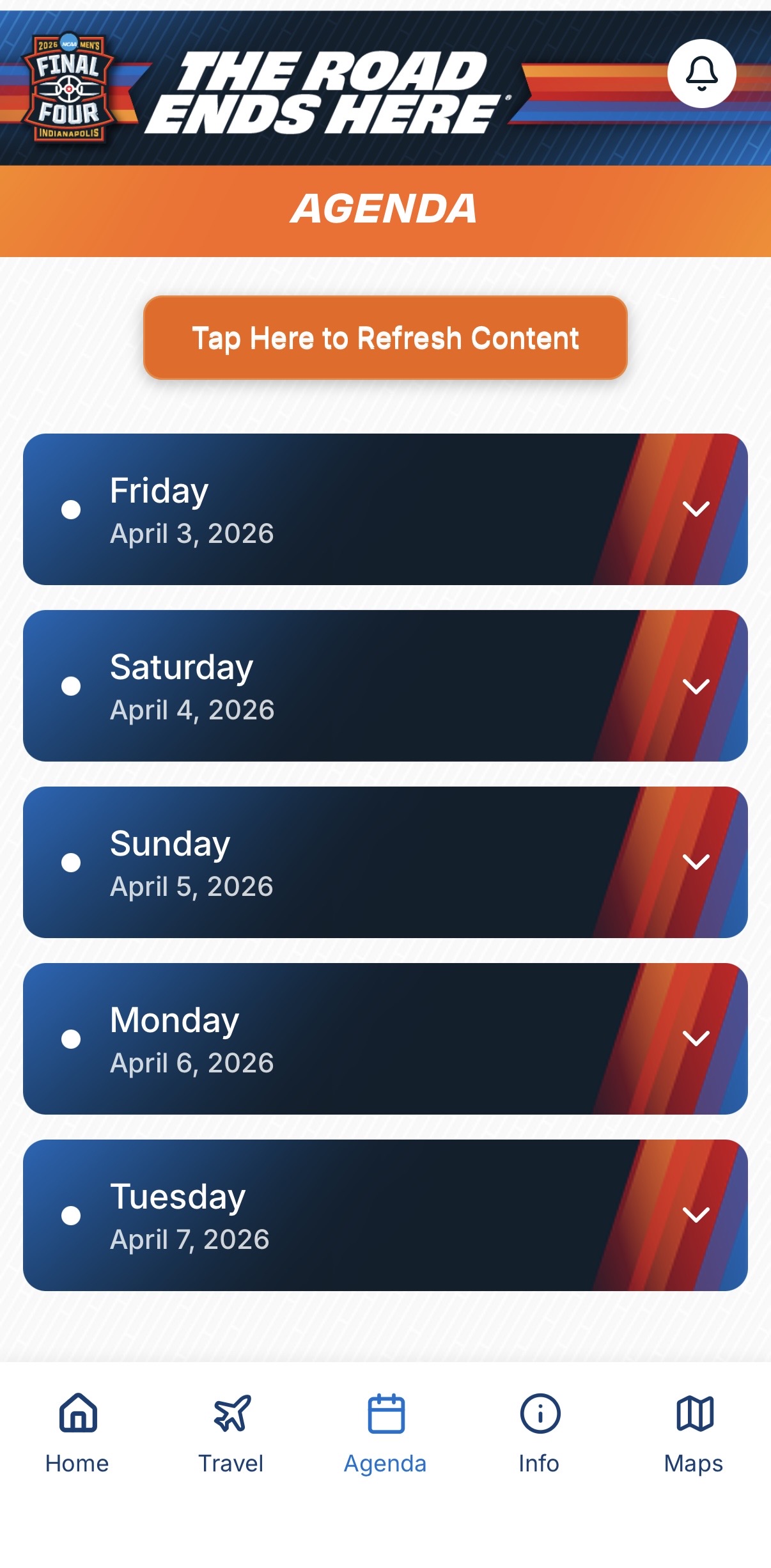Open the notification bell
Viewport: 771px width, 1568px height.
click(x=701, y=72)
